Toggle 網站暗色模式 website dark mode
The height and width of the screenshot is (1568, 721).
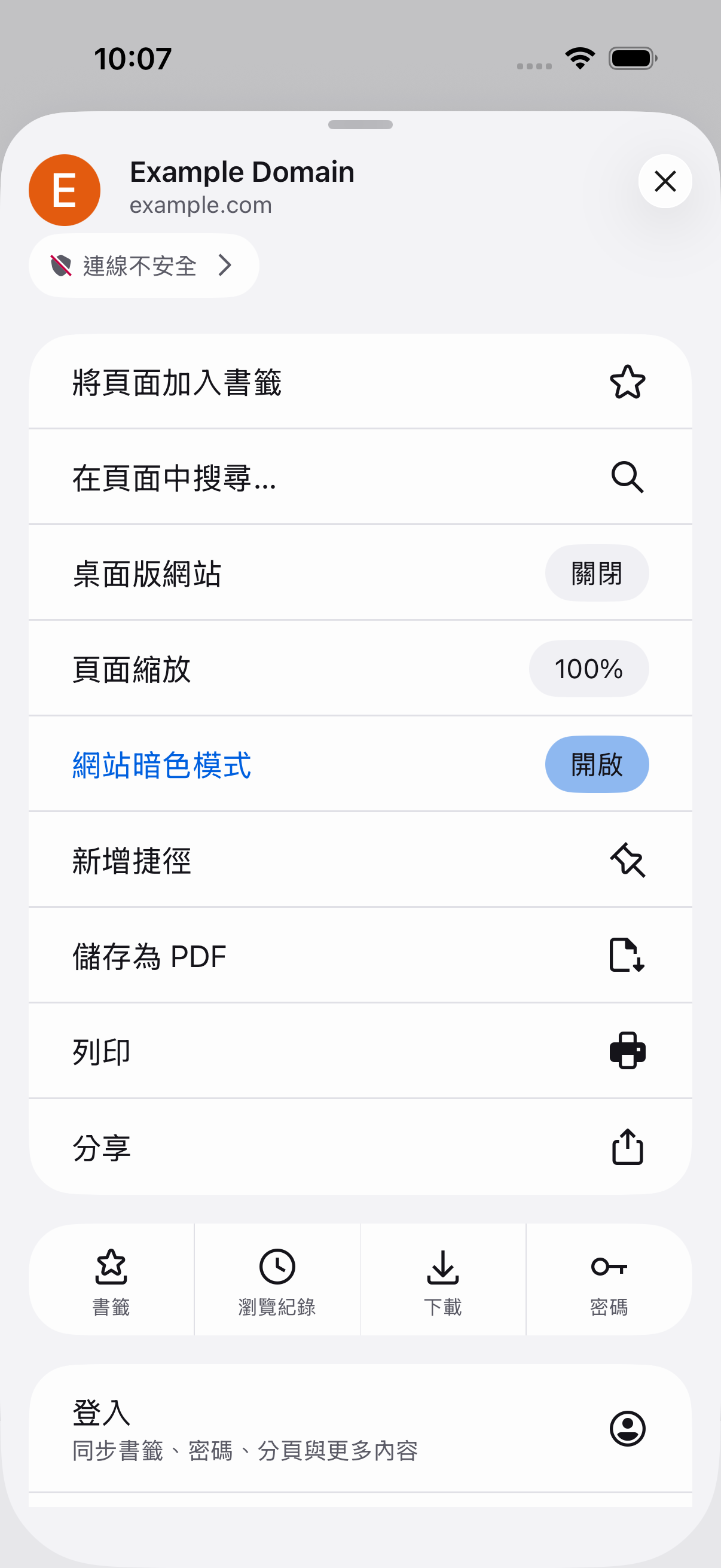coord(595,764)
